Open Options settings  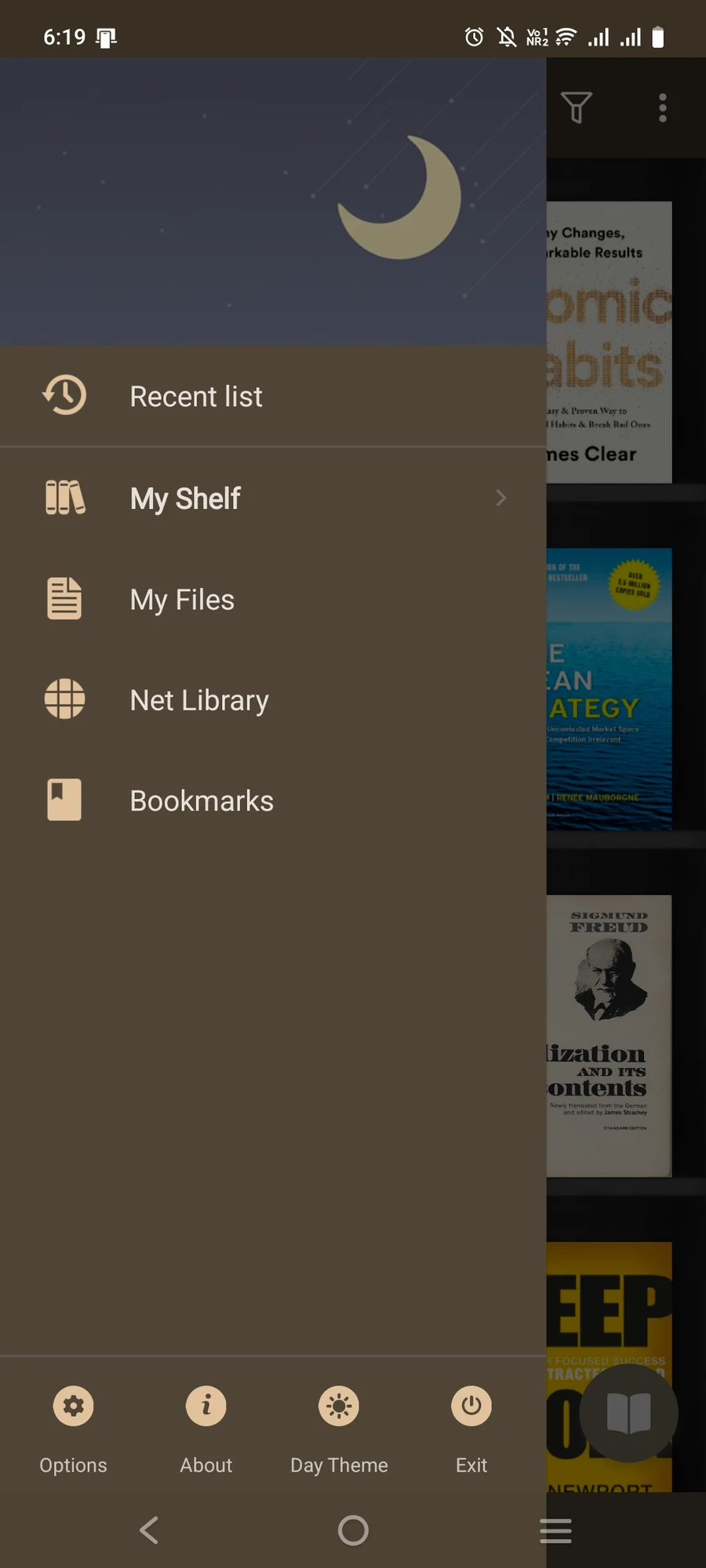[73, 1429]
